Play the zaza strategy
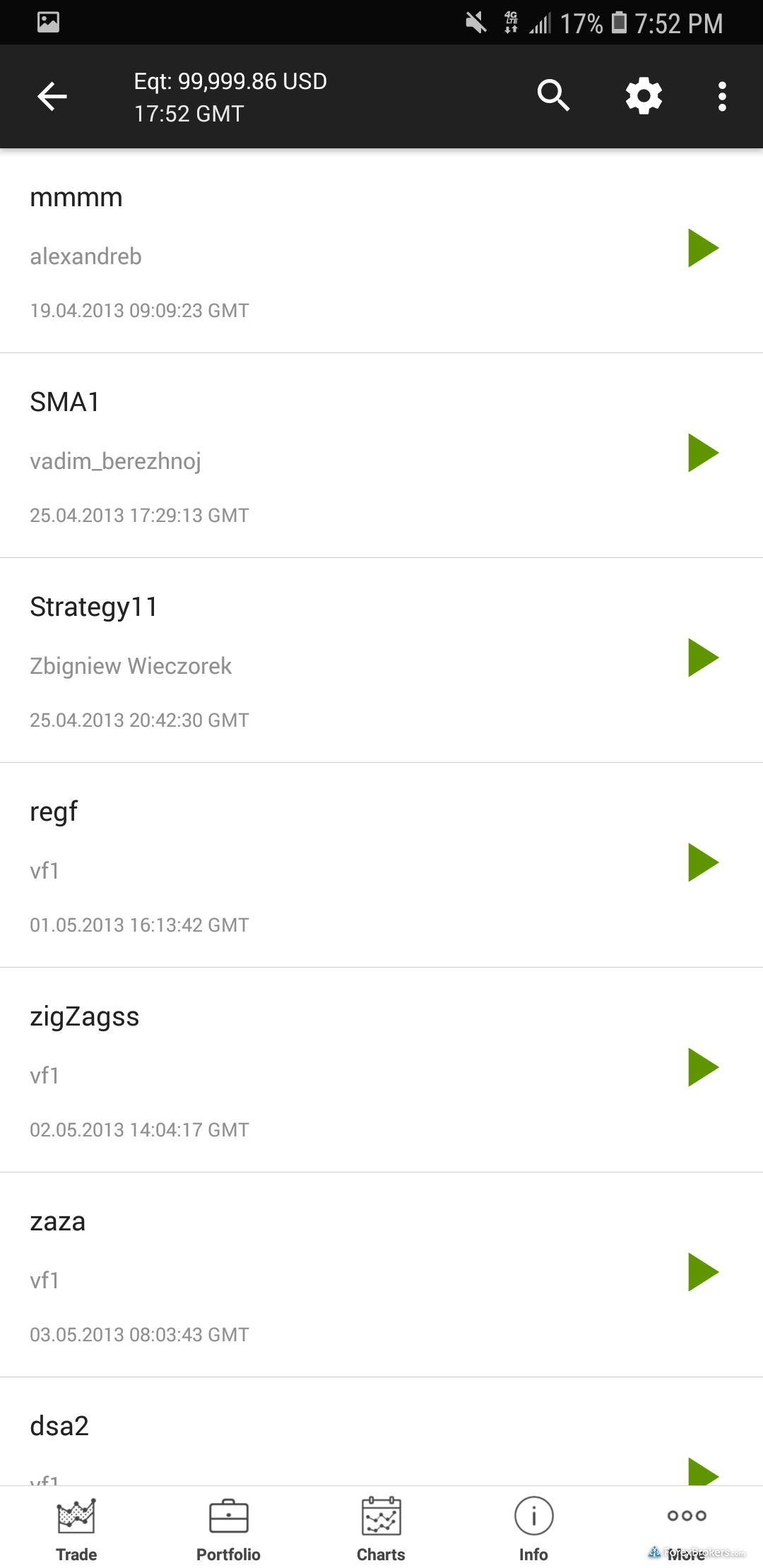 pos(703,1272)
